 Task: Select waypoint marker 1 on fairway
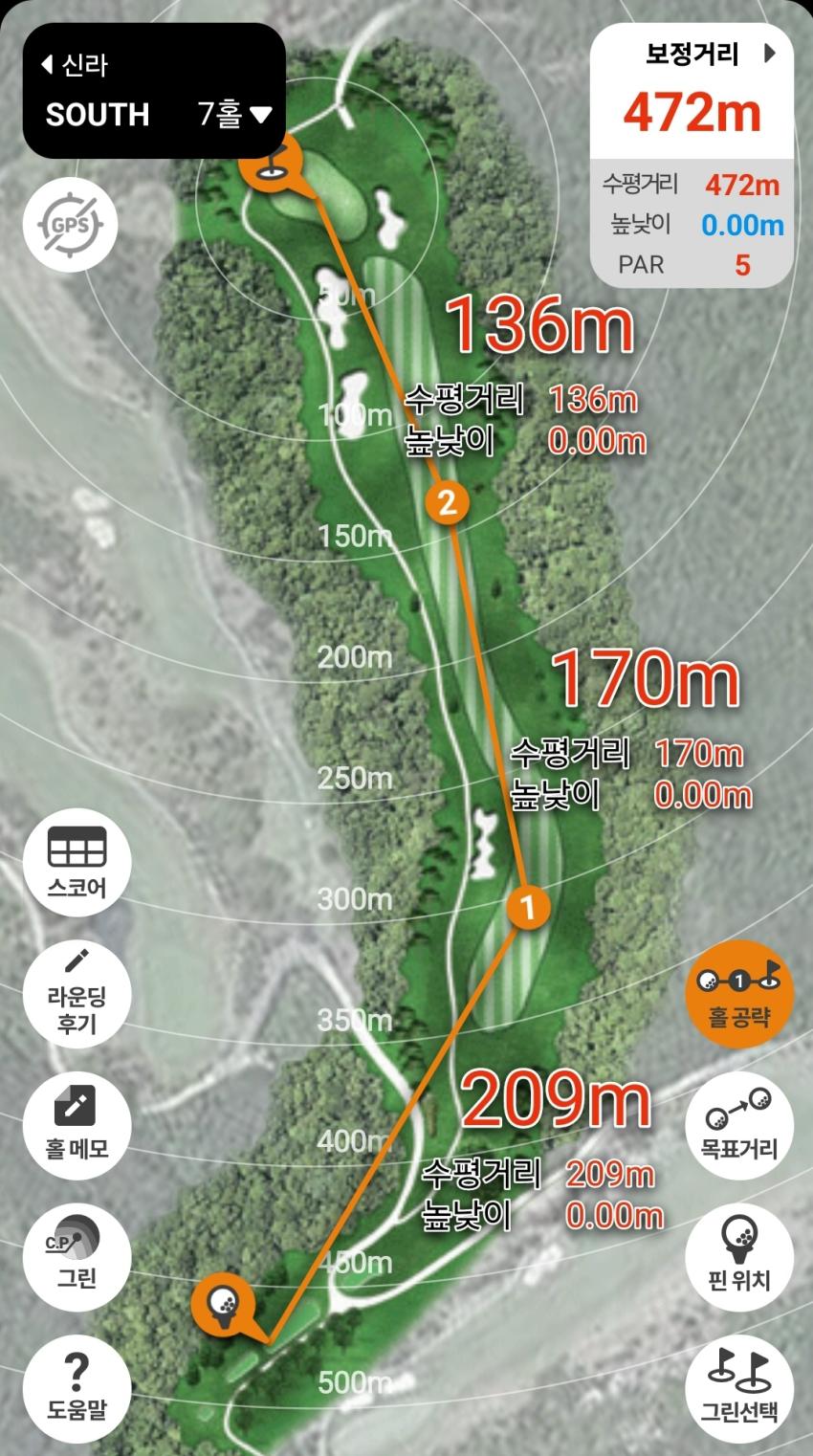tap(528, 906)
